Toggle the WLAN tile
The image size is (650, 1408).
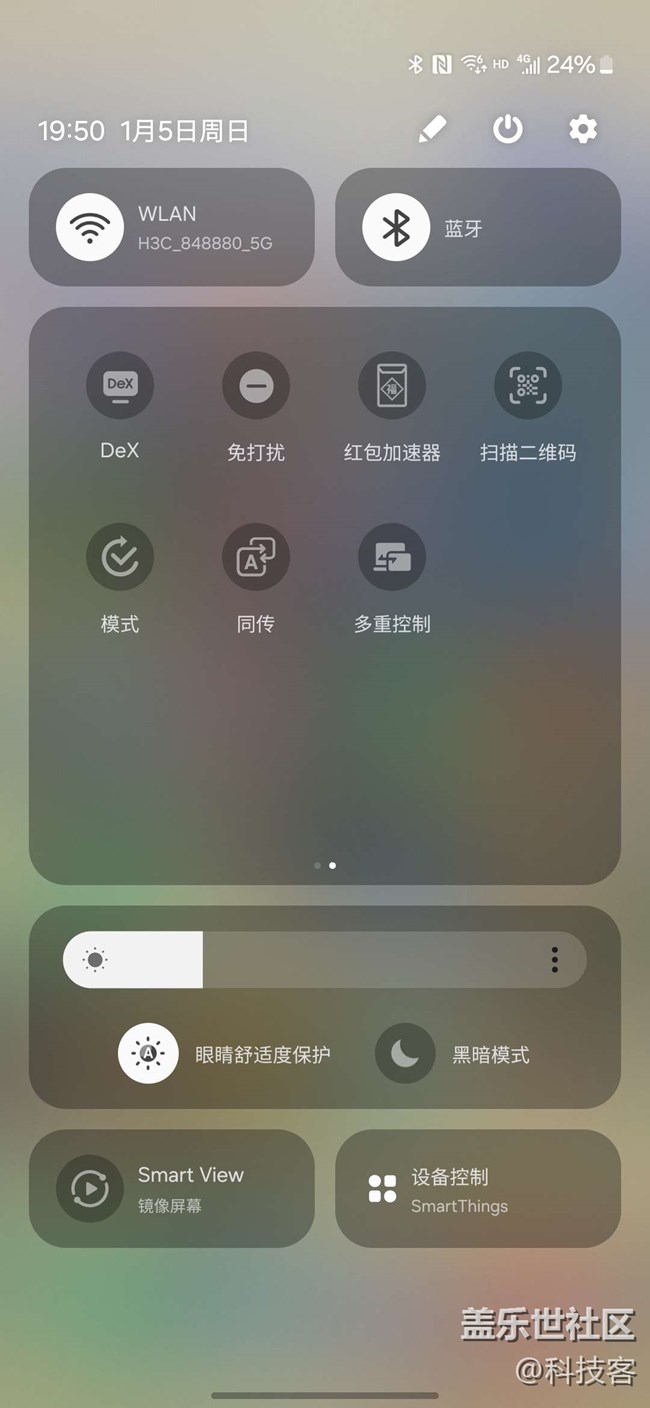[172, 227]
